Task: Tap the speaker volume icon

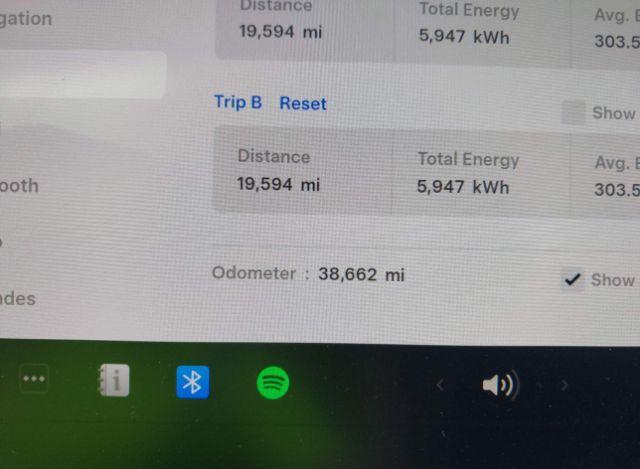Action: pyautogui.click(x=500, y=385)
